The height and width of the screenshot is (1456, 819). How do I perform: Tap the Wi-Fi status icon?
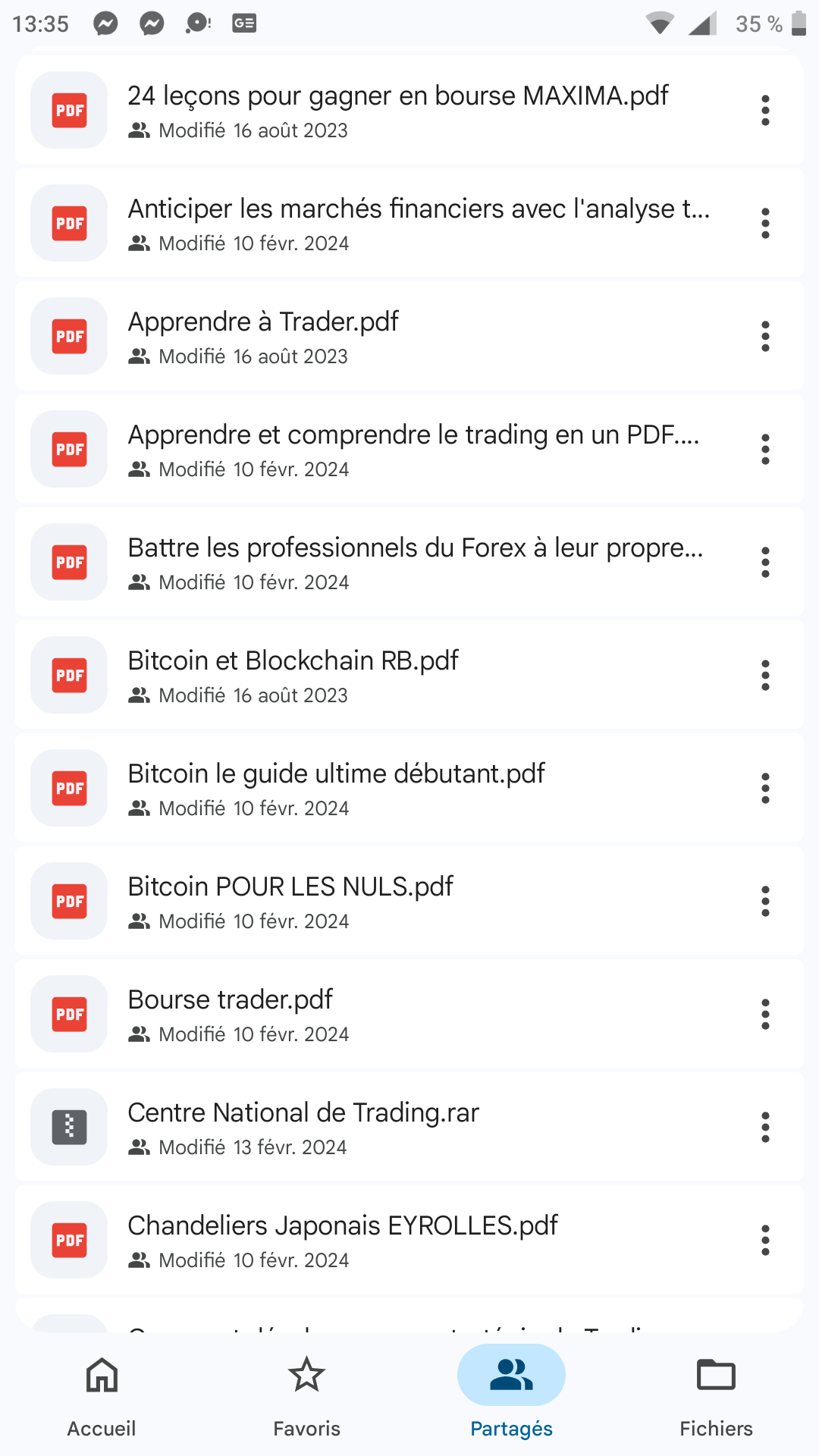tap(659, 24)
